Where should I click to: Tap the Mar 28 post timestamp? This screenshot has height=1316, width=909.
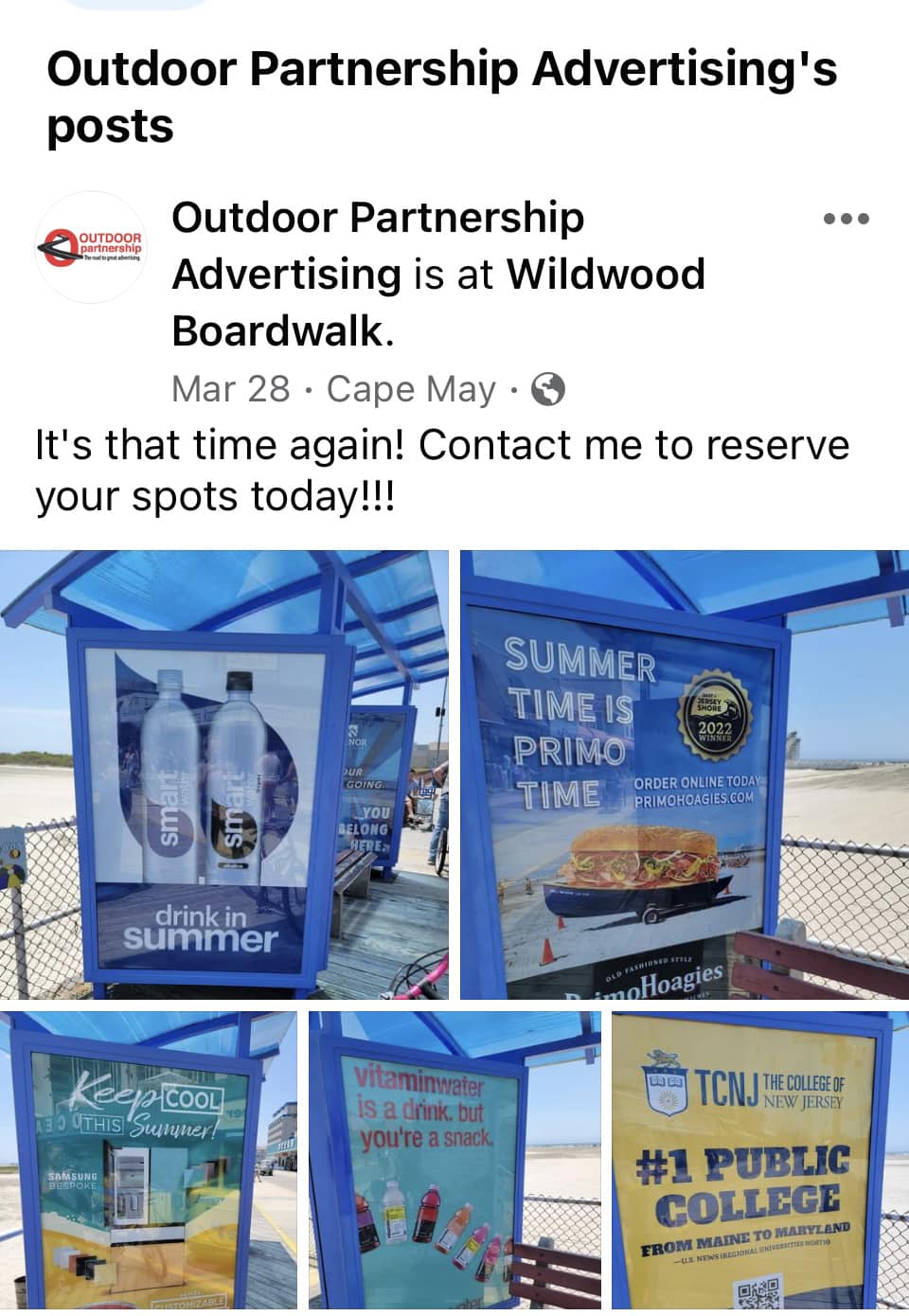pyautogui.click(x=230, y=389)
